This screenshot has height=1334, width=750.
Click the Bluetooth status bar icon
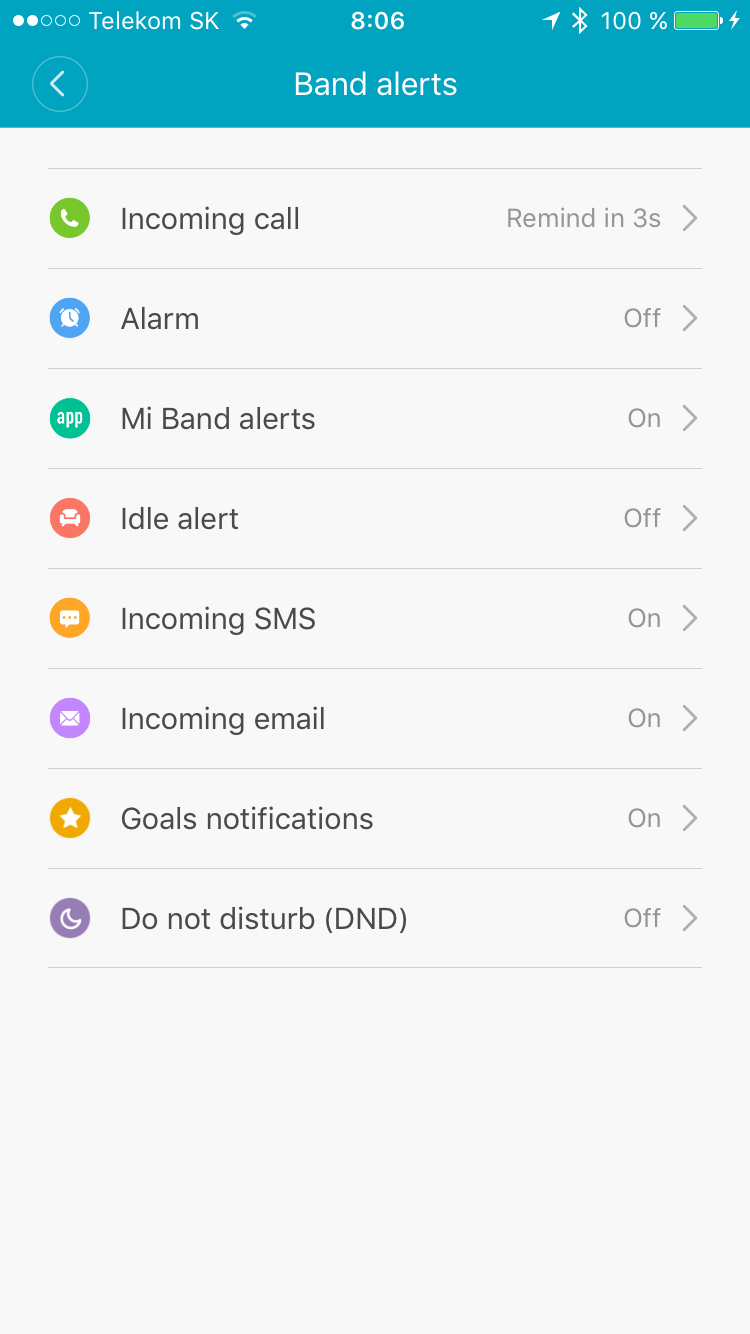click(580, 19)
